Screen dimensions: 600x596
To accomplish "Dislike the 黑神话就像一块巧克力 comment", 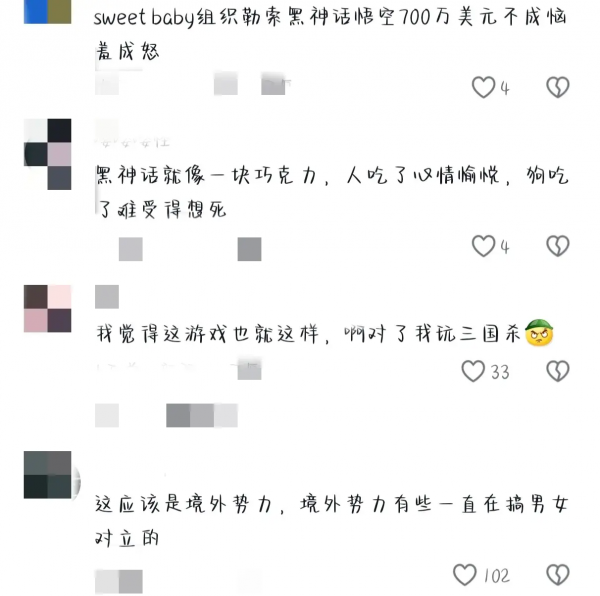I will tap(558, 246).
